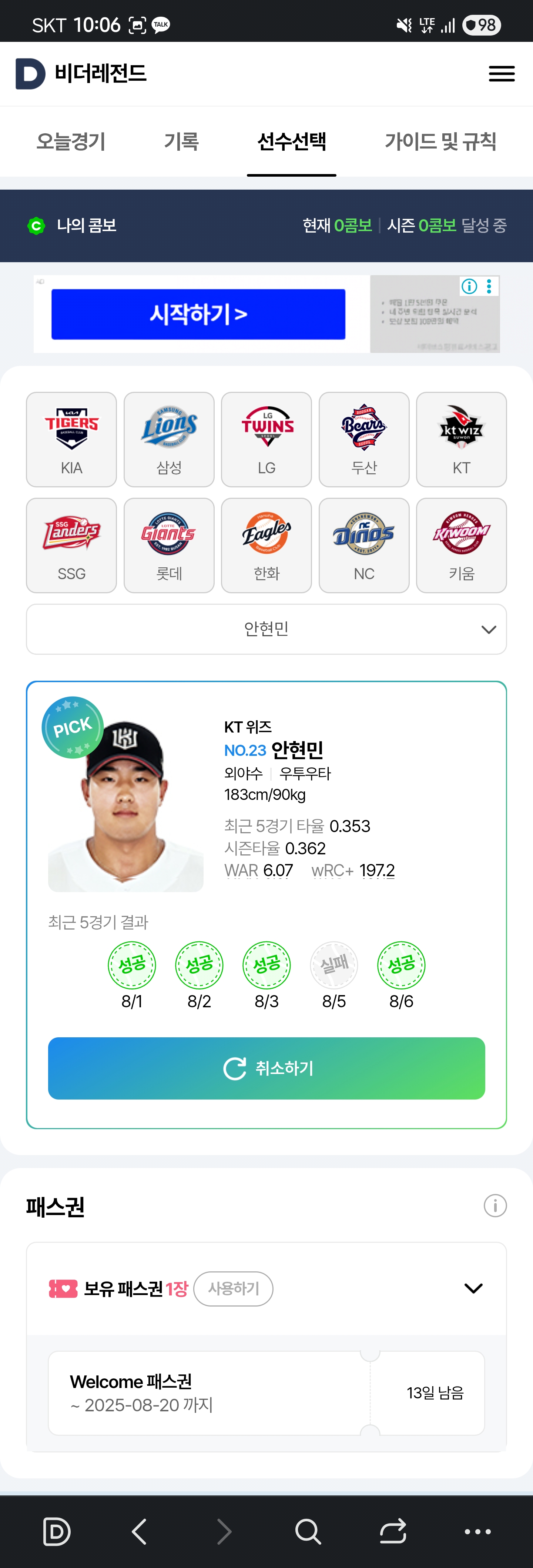Pick the NC Dinos team
The height and width of the screenshot is (1568, 533).
(x=364, y=545)
